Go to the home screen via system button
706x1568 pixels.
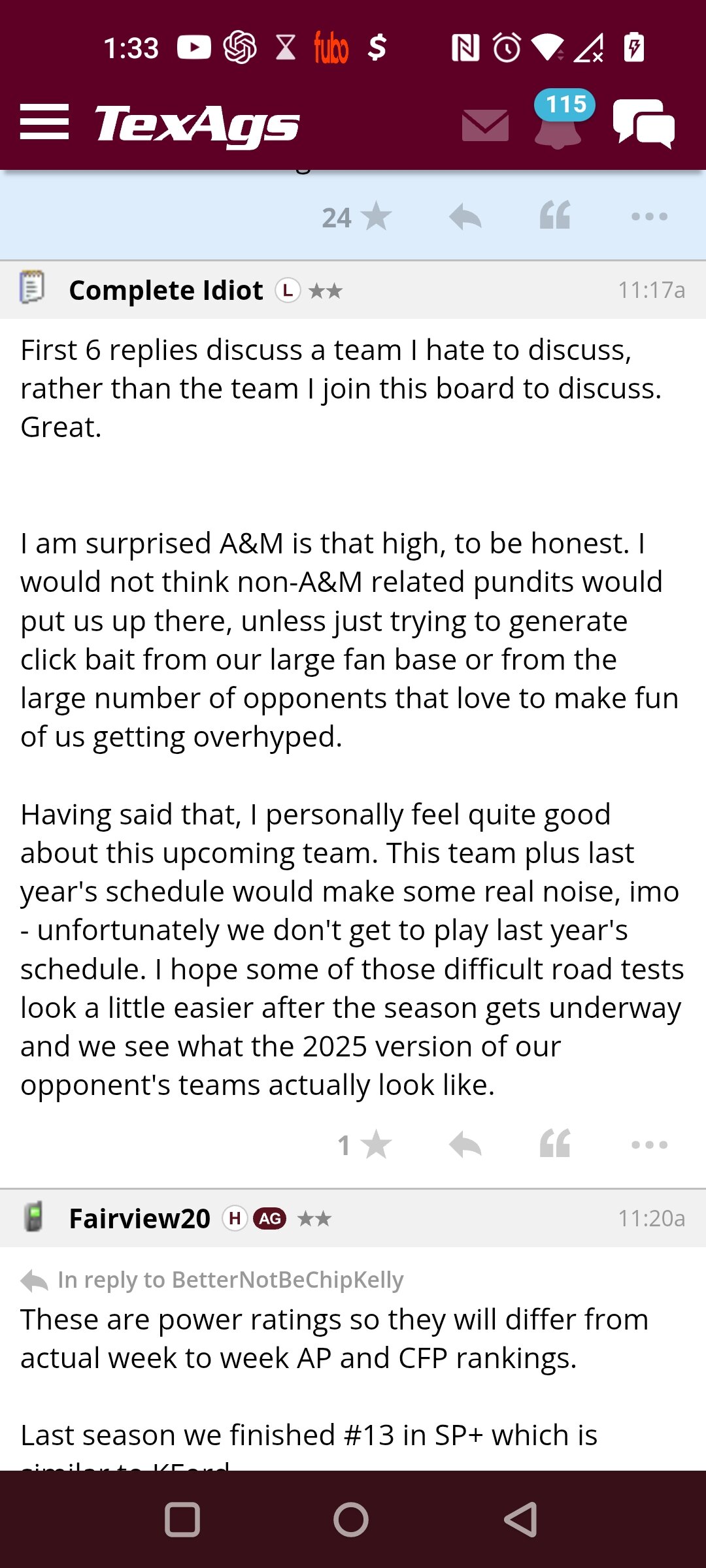[x=351, y=1520]
